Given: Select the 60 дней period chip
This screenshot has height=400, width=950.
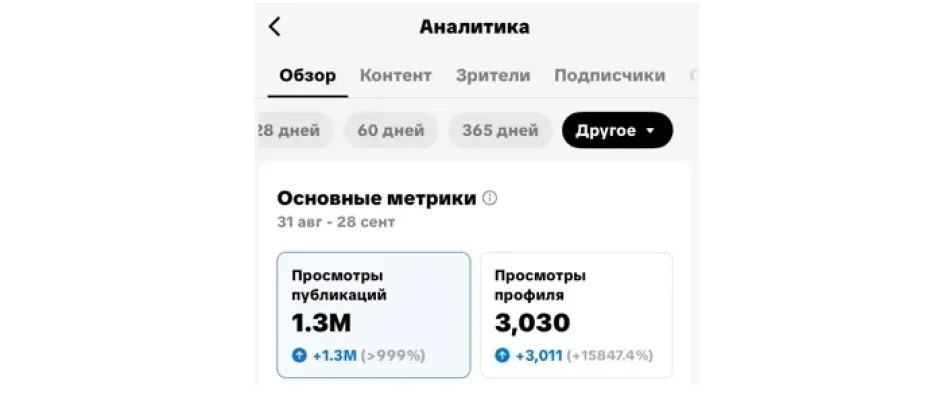Looking at the screenshot, I should (390, 130).
